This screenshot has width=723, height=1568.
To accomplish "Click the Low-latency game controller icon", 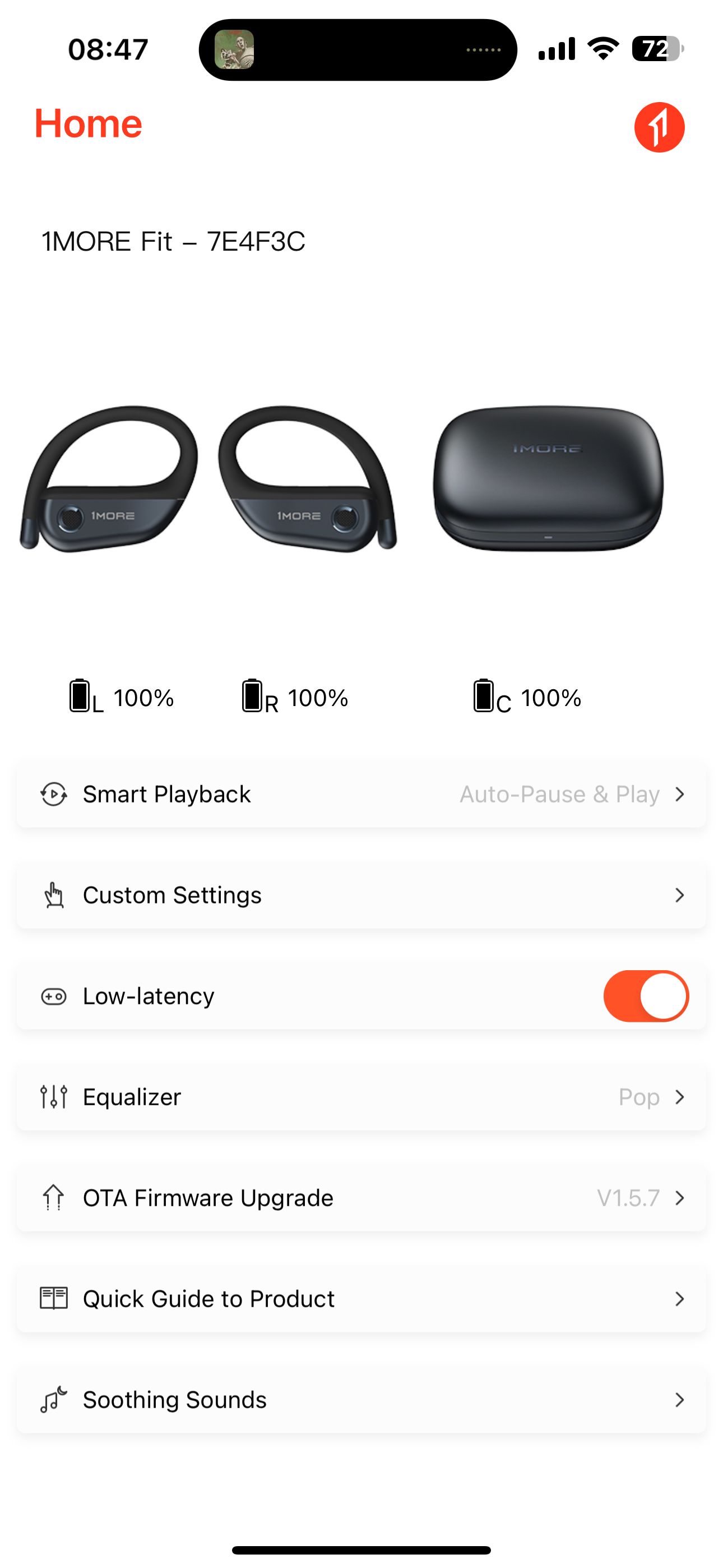I will click(x=54, y=996).
